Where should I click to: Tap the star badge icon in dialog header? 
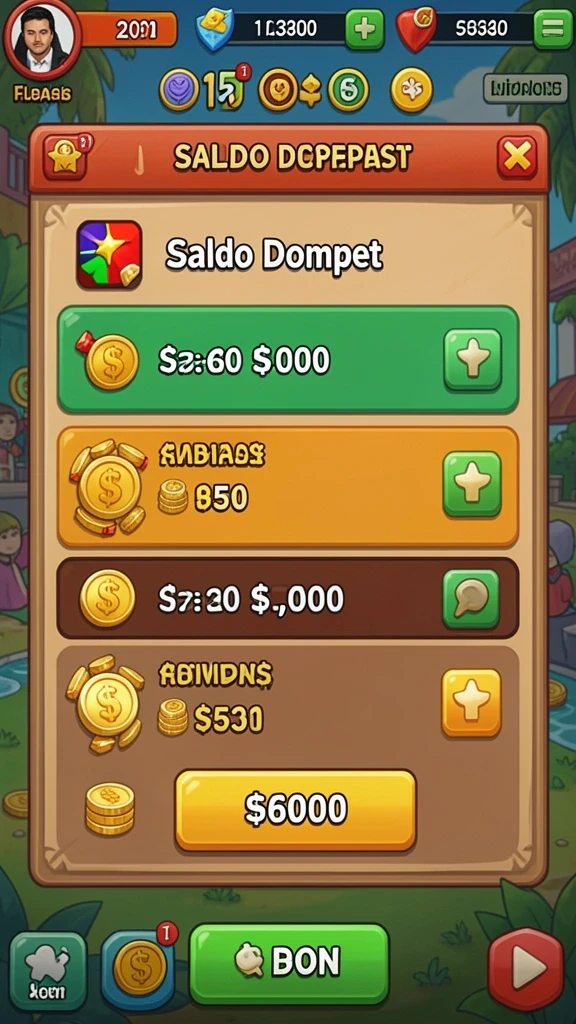(x=65, y=157)
